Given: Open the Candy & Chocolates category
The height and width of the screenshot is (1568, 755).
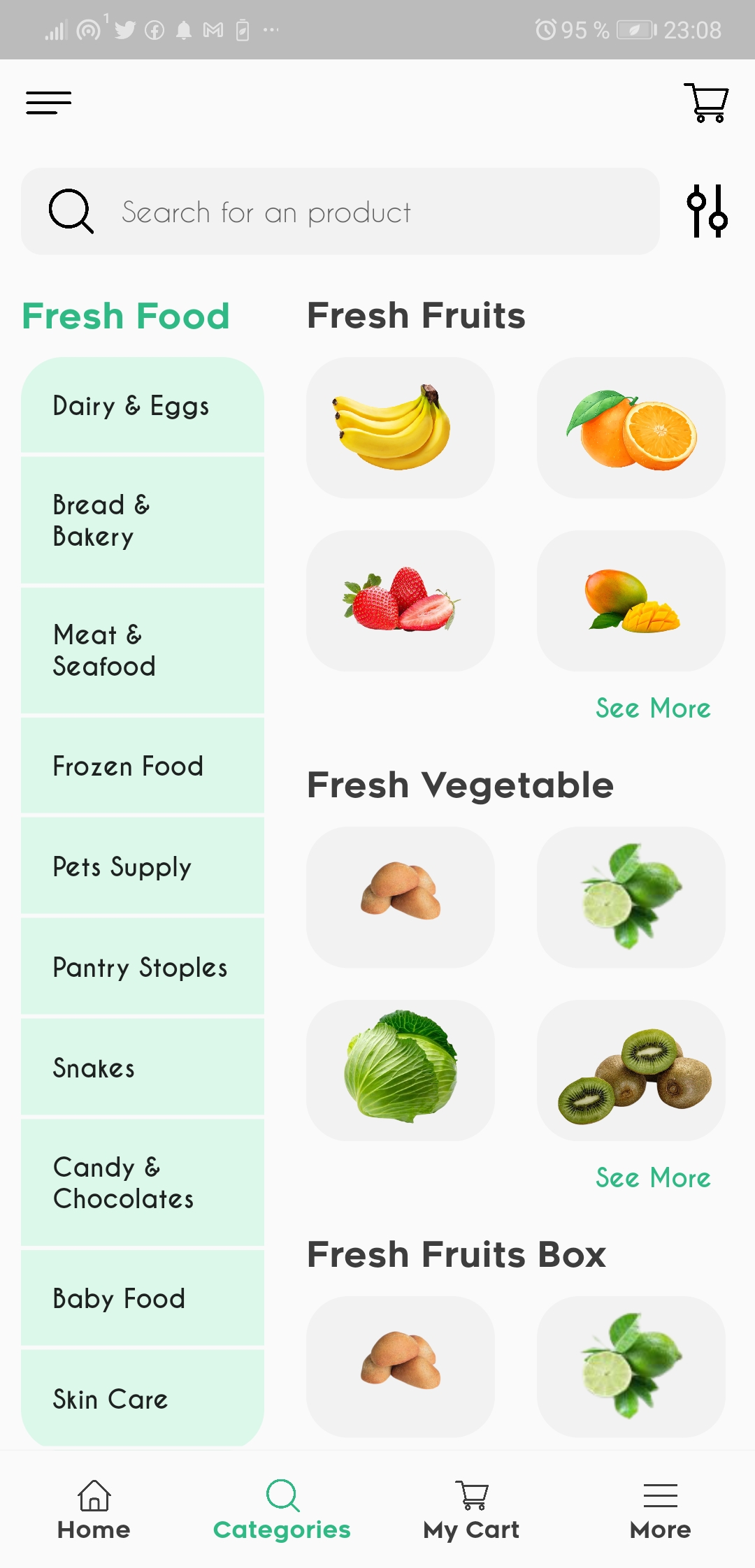Looking at the screenshot, I should tap(142, 1183).
